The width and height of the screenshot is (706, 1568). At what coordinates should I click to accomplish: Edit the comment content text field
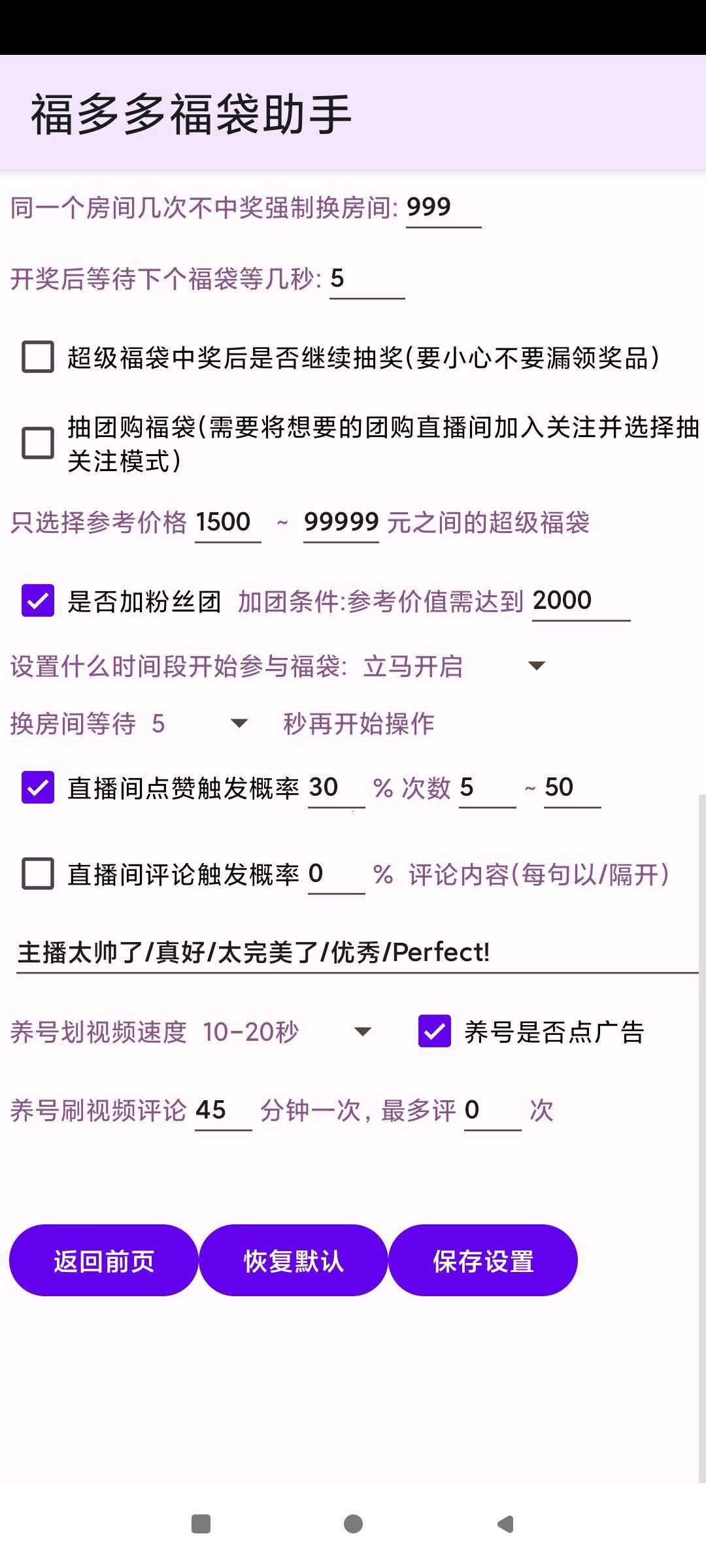pyautogui.click(x=358, y=953)
